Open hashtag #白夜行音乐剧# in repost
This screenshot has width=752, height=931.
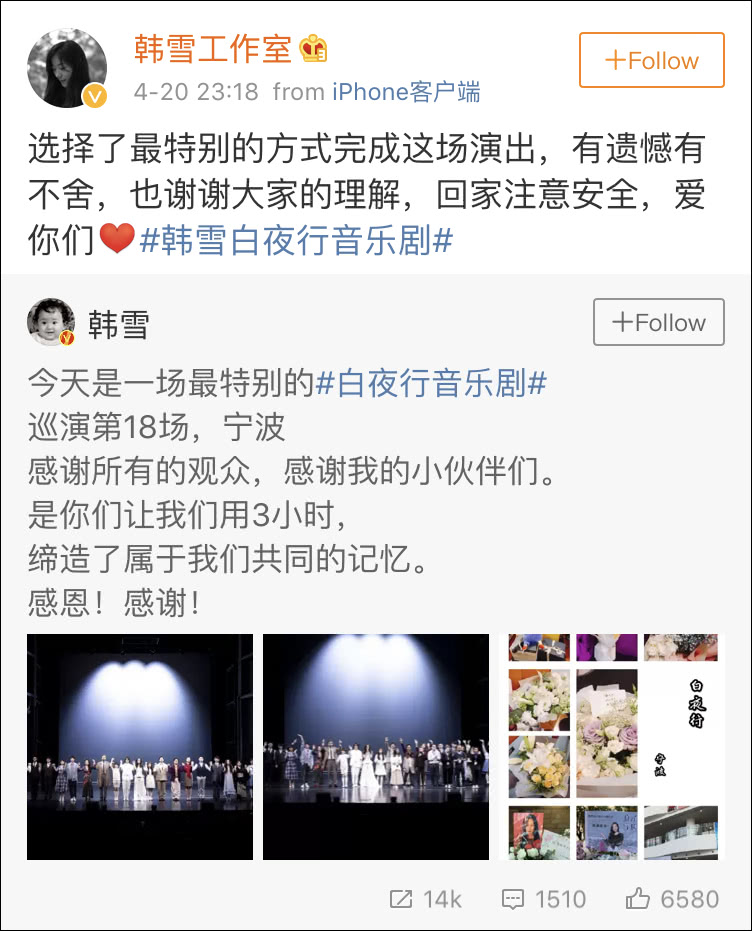pos(432,384)
